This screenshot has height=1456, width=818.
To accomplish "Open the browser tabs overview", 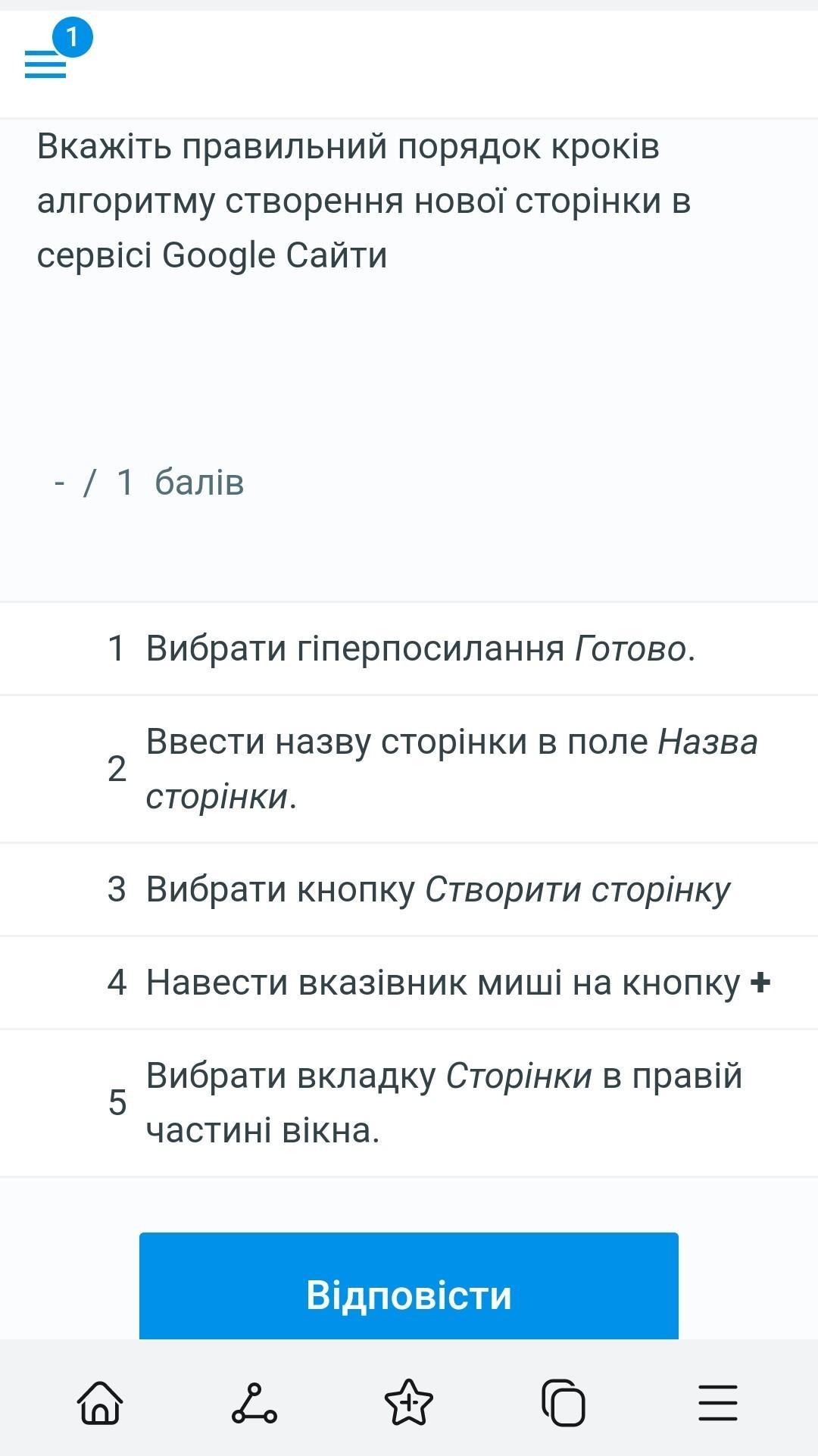I will click(564, 1403).
